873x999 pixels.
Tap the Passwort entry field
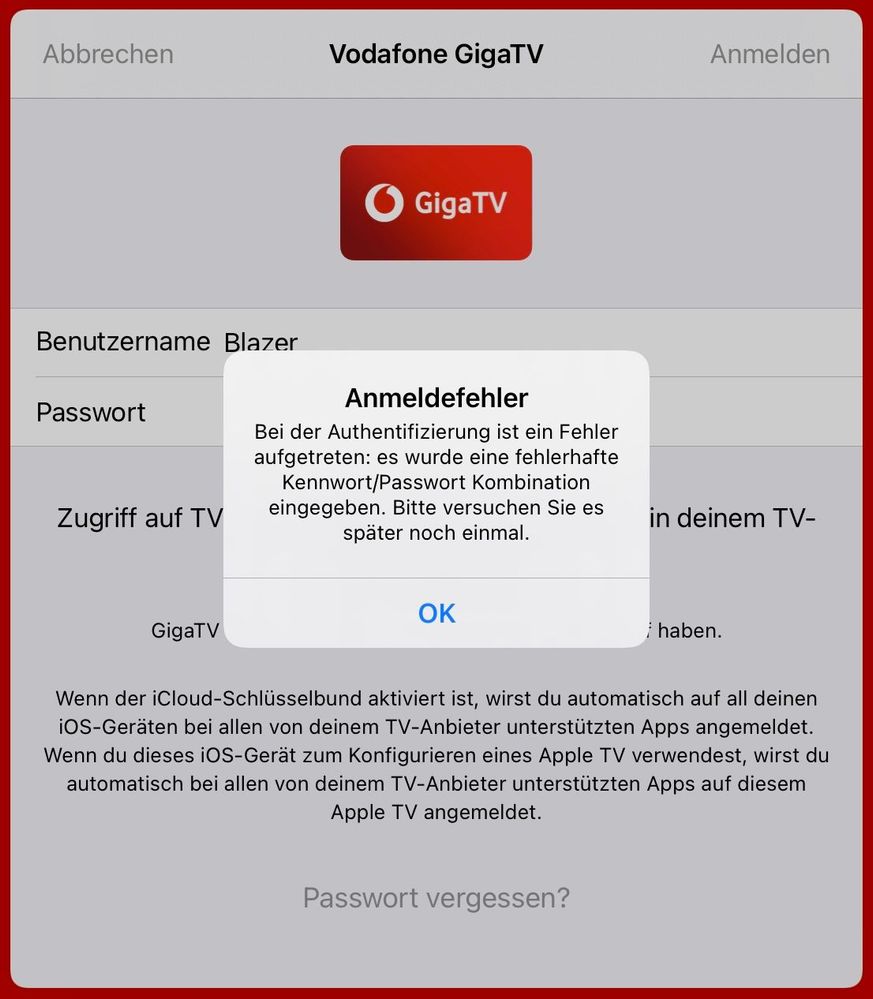(150, 412)
